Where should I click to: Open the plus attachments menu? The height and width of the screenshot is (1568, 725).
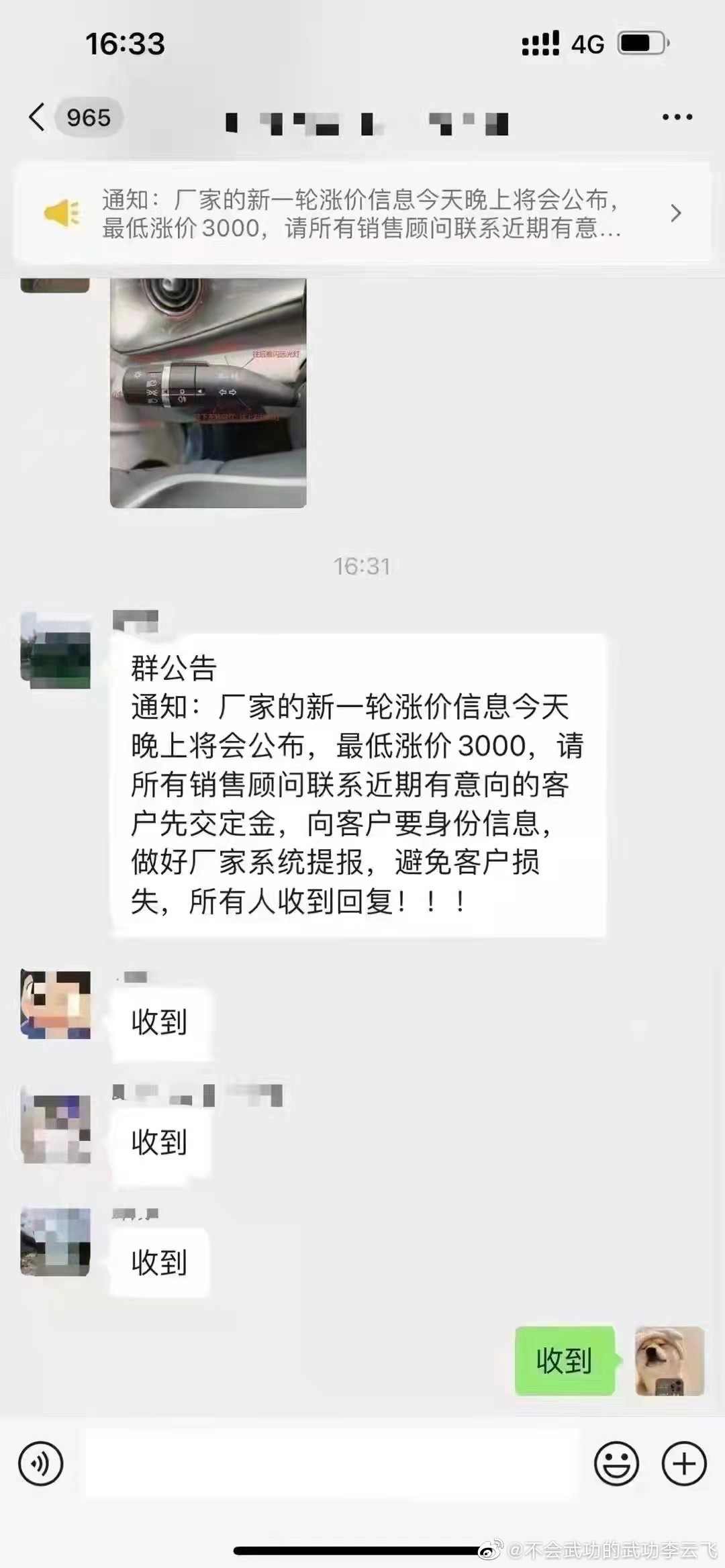pyautogui.click(x=684, y=1464)
